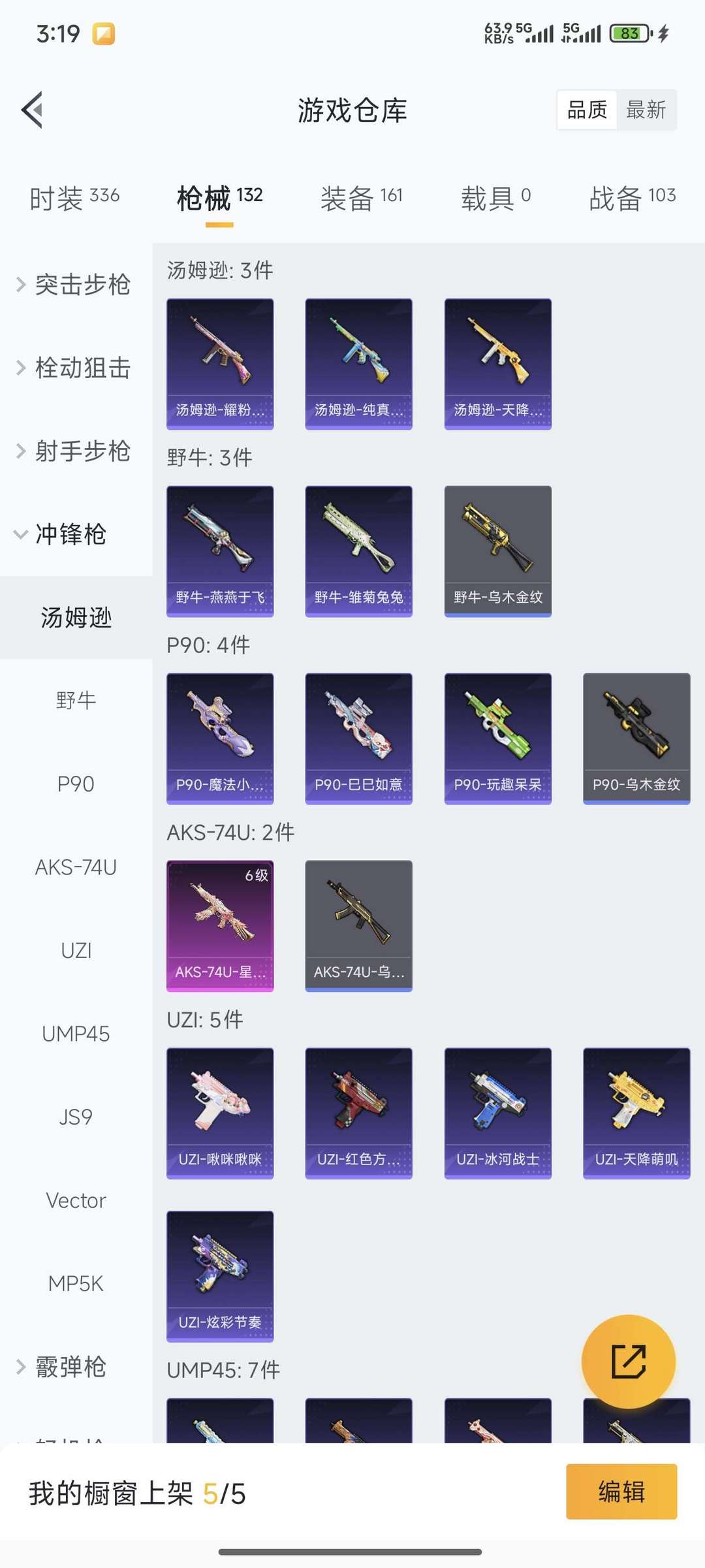This screenshot has height=1568, width=705.
Task: Select MP5K in the side list
Action: click(x=76, y=1283)
